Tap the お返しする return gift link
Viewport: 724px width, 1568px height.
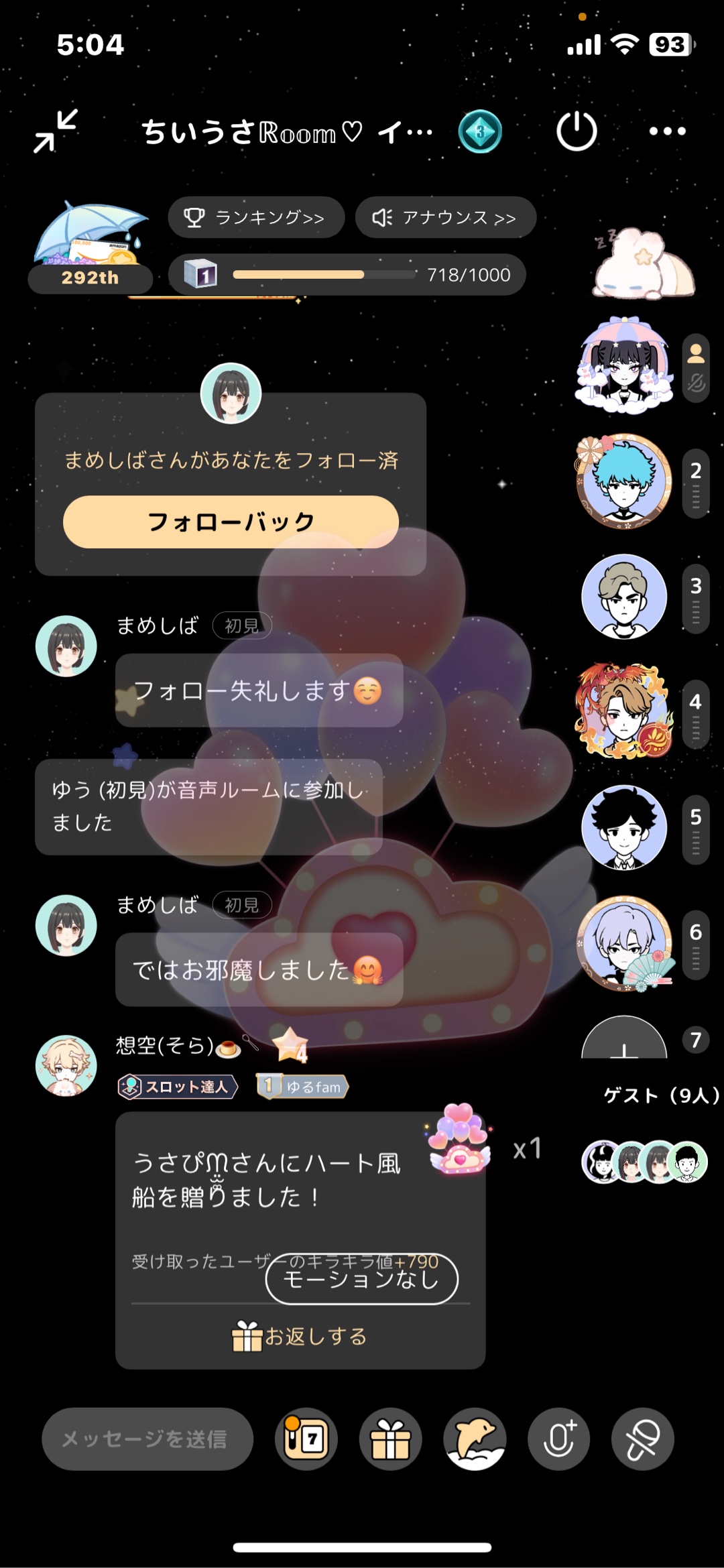pyautogui.click(x=300, y=1337)
